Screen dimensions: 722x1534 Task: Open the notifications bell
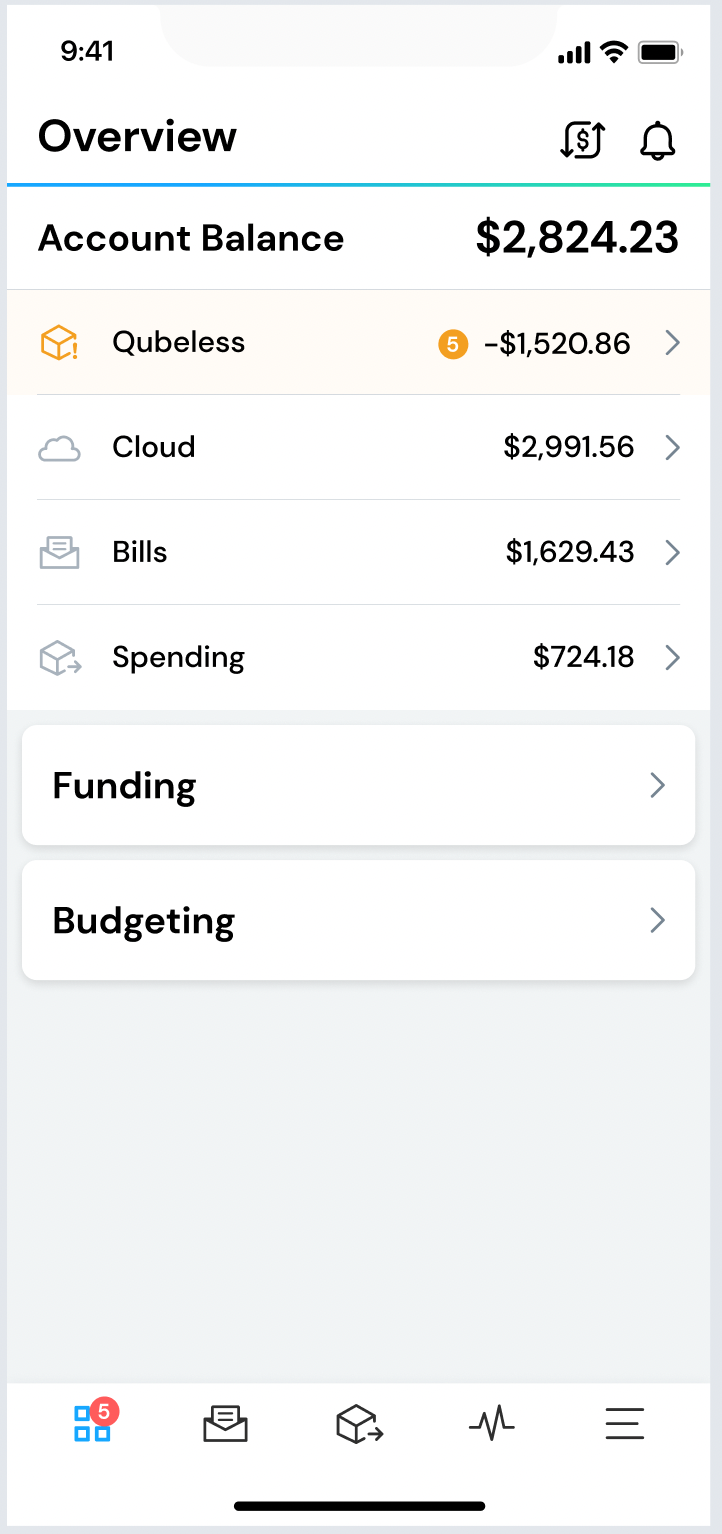pyautogui.click(x=657, y=141)
